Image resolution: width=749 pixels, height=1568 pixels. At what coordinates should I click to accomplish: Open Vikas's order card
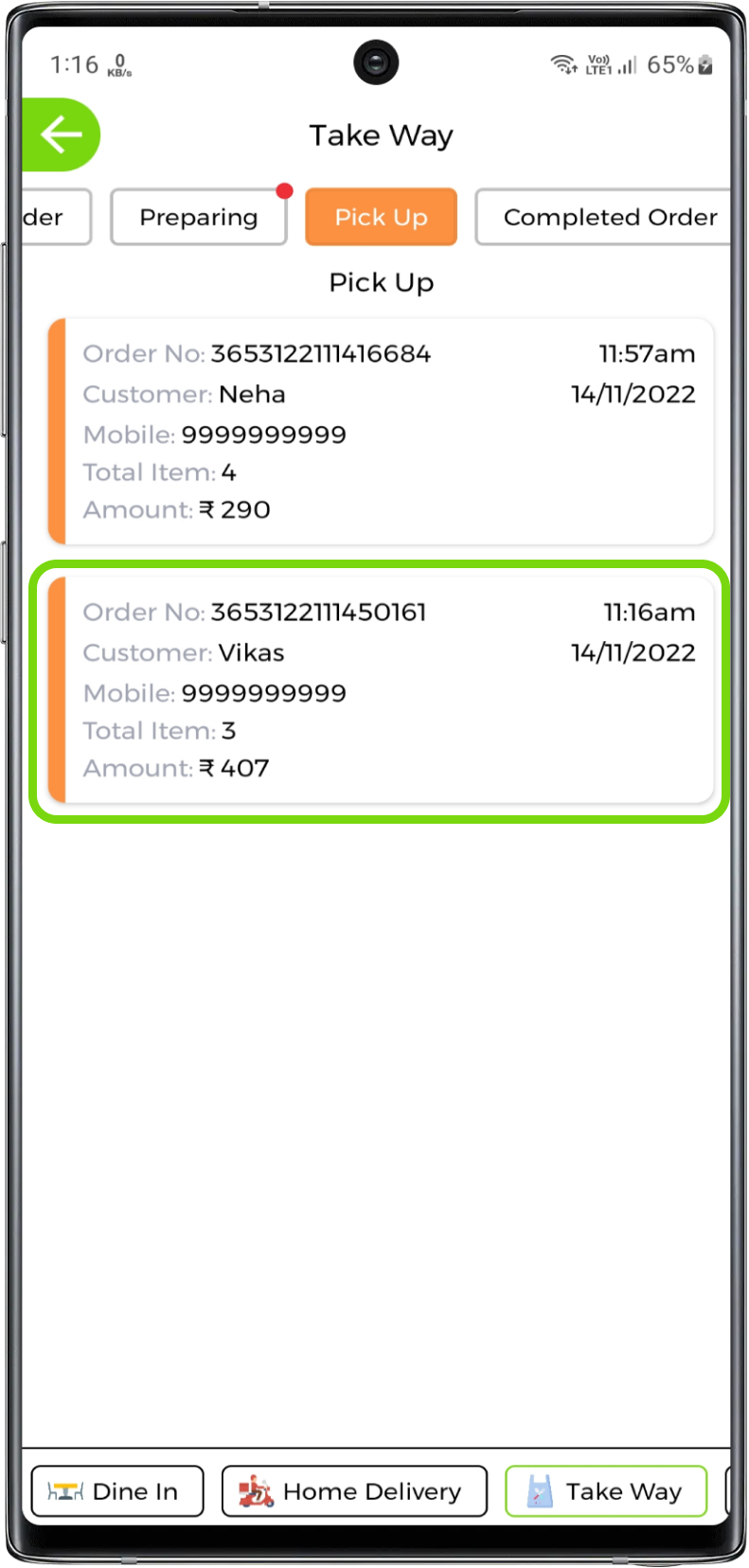tap(381, 690)
